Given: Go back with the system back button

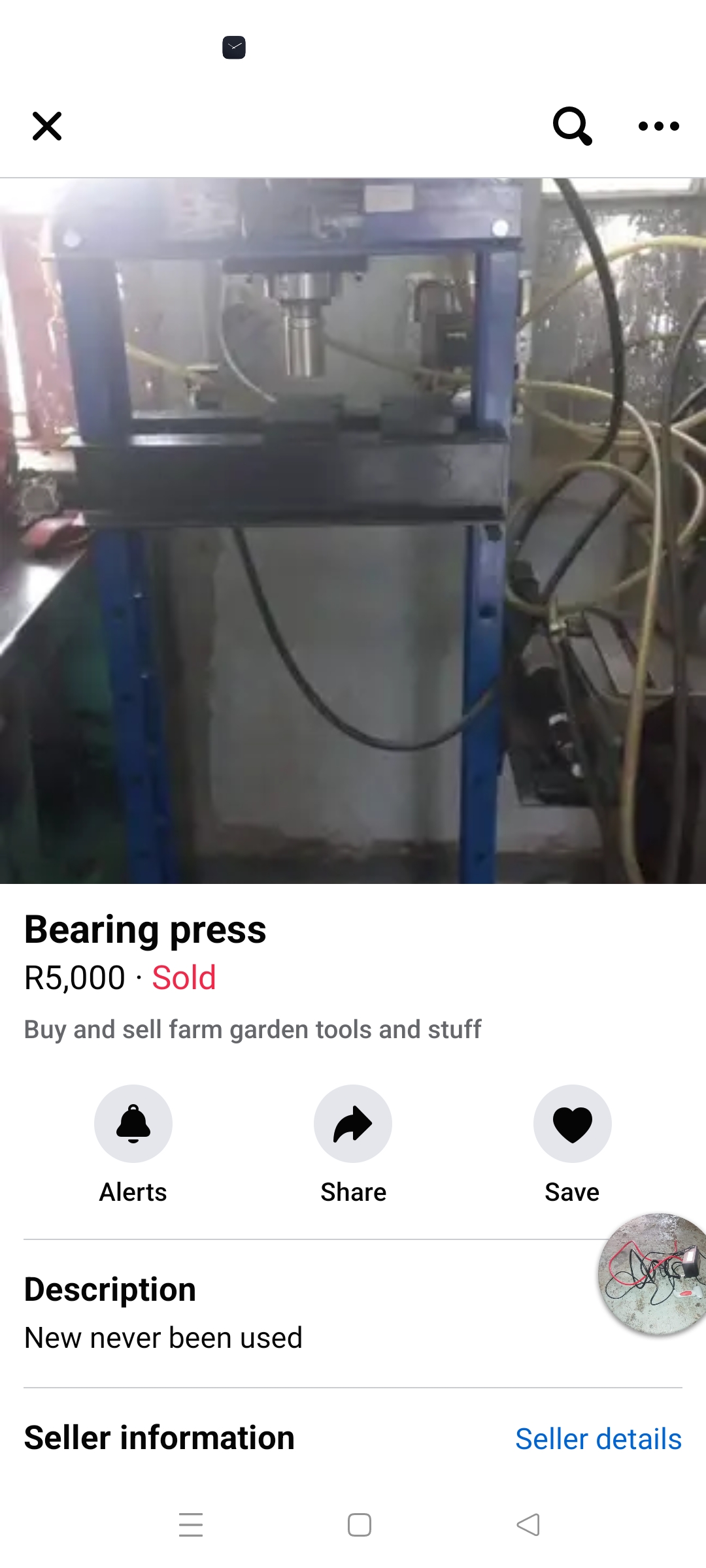Looking at the screenshot, I should (528, 1525).
